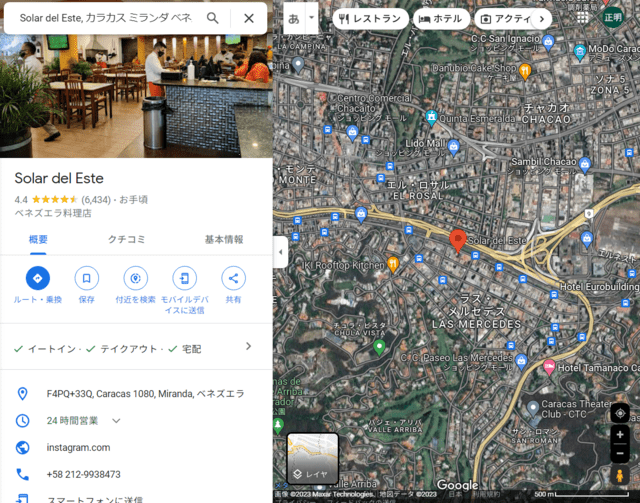Zoom out the map with minus
This screenshot has width=640, height=503.
tap(620, 453)
